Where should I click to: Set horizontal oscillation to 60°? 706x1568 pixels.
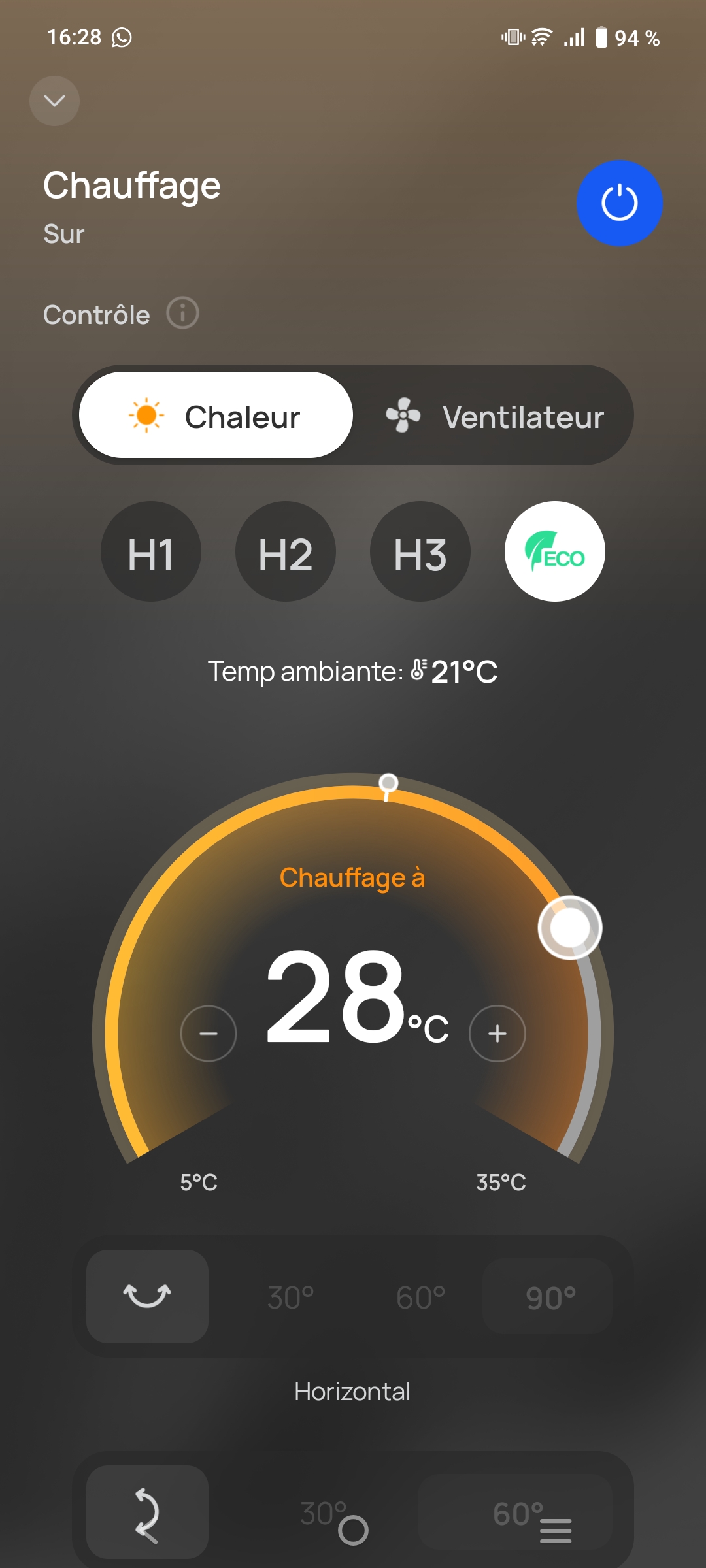[x=420, y=1298]
